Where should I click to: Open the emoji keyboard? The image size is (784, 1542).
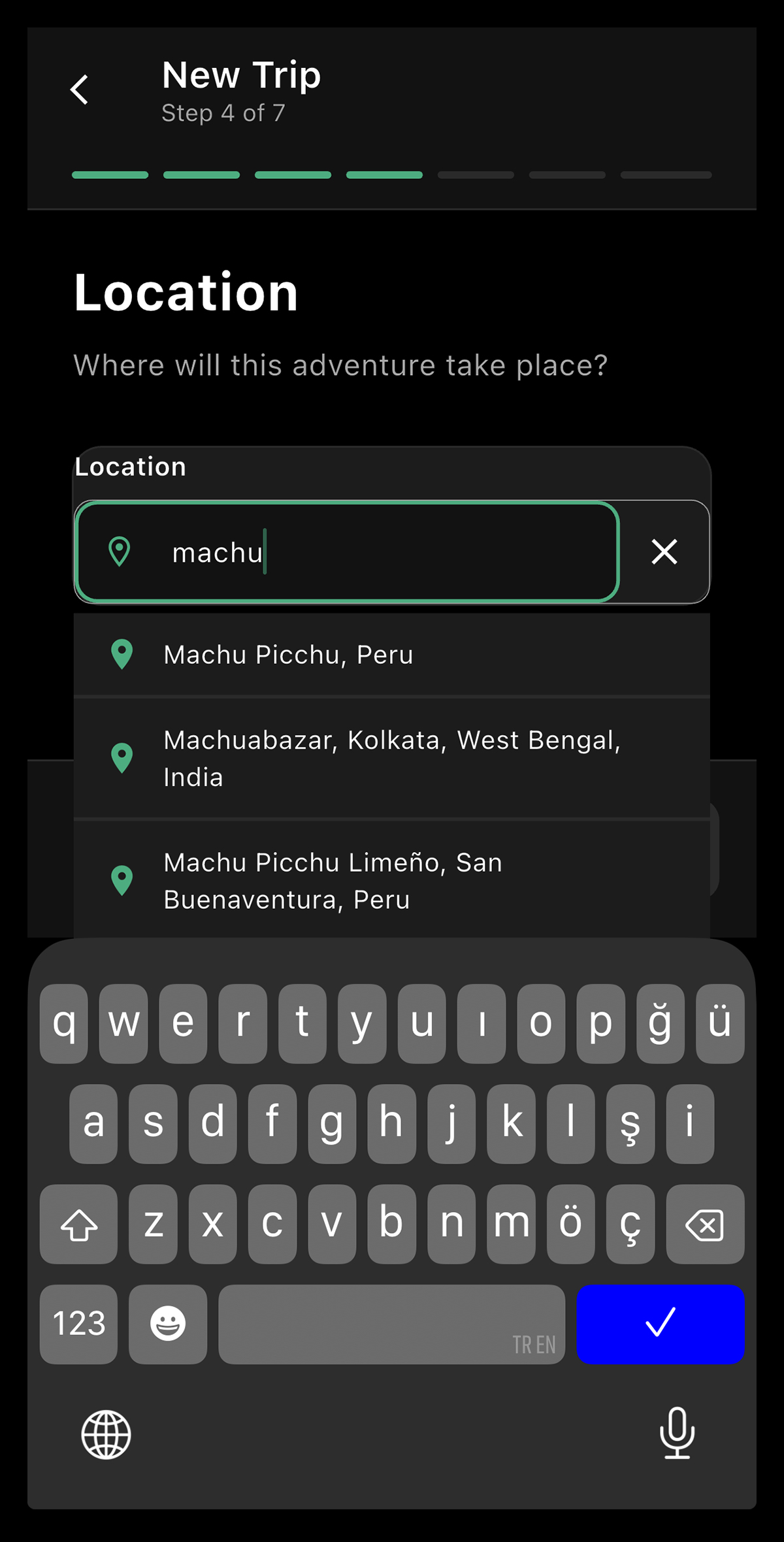coord(168,1324)
